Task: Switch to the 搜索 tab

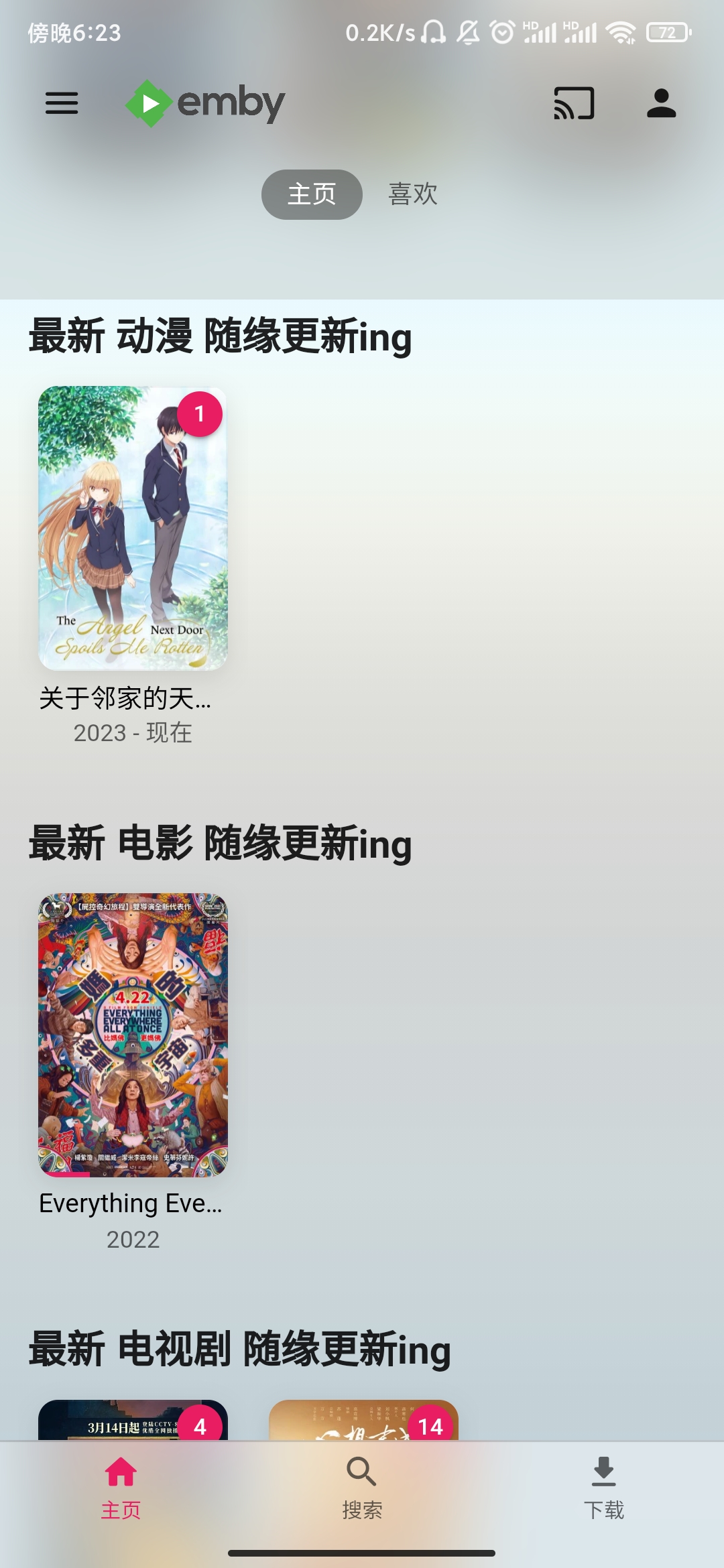Action: pos(362,1485)
